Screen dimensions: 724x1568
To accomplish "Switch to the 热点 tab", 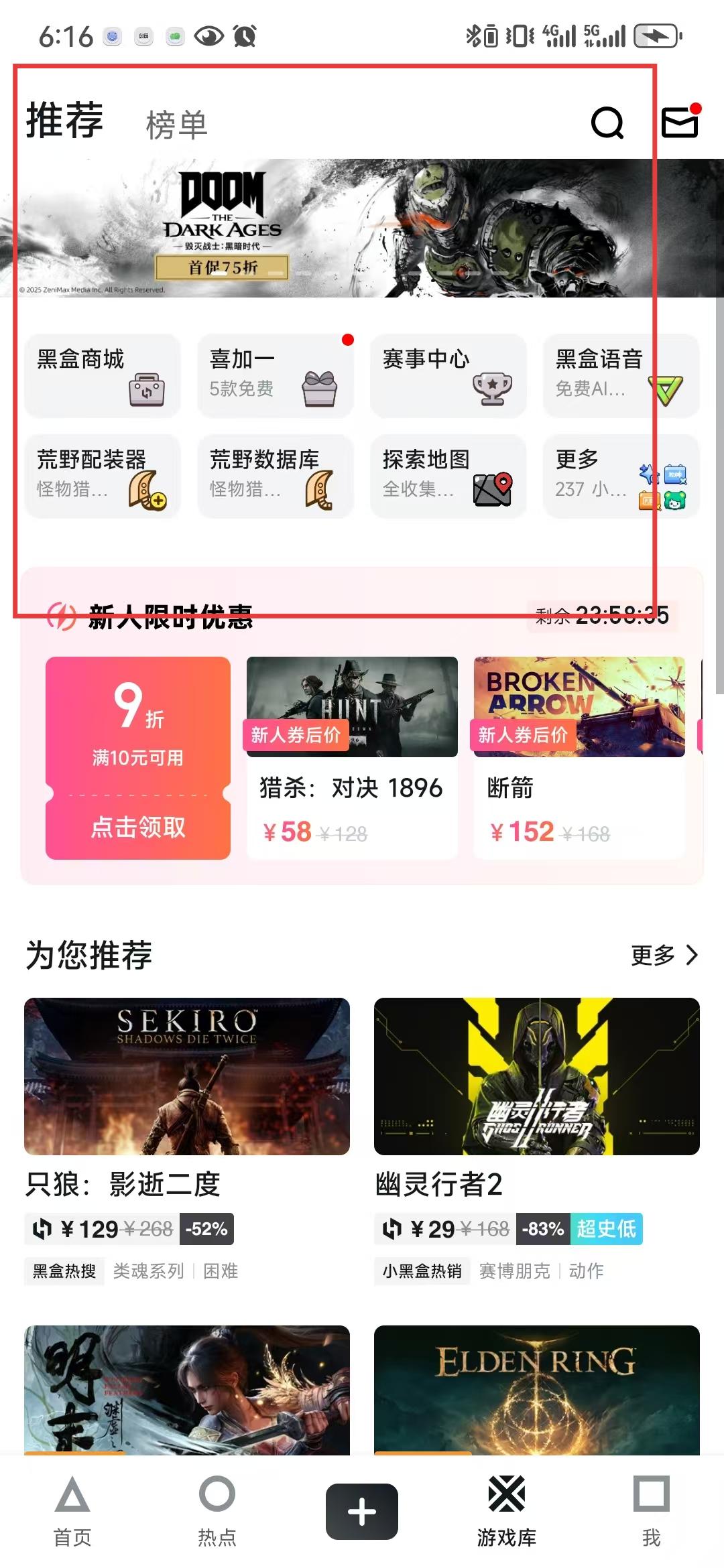I will (x=217, y=1511).
